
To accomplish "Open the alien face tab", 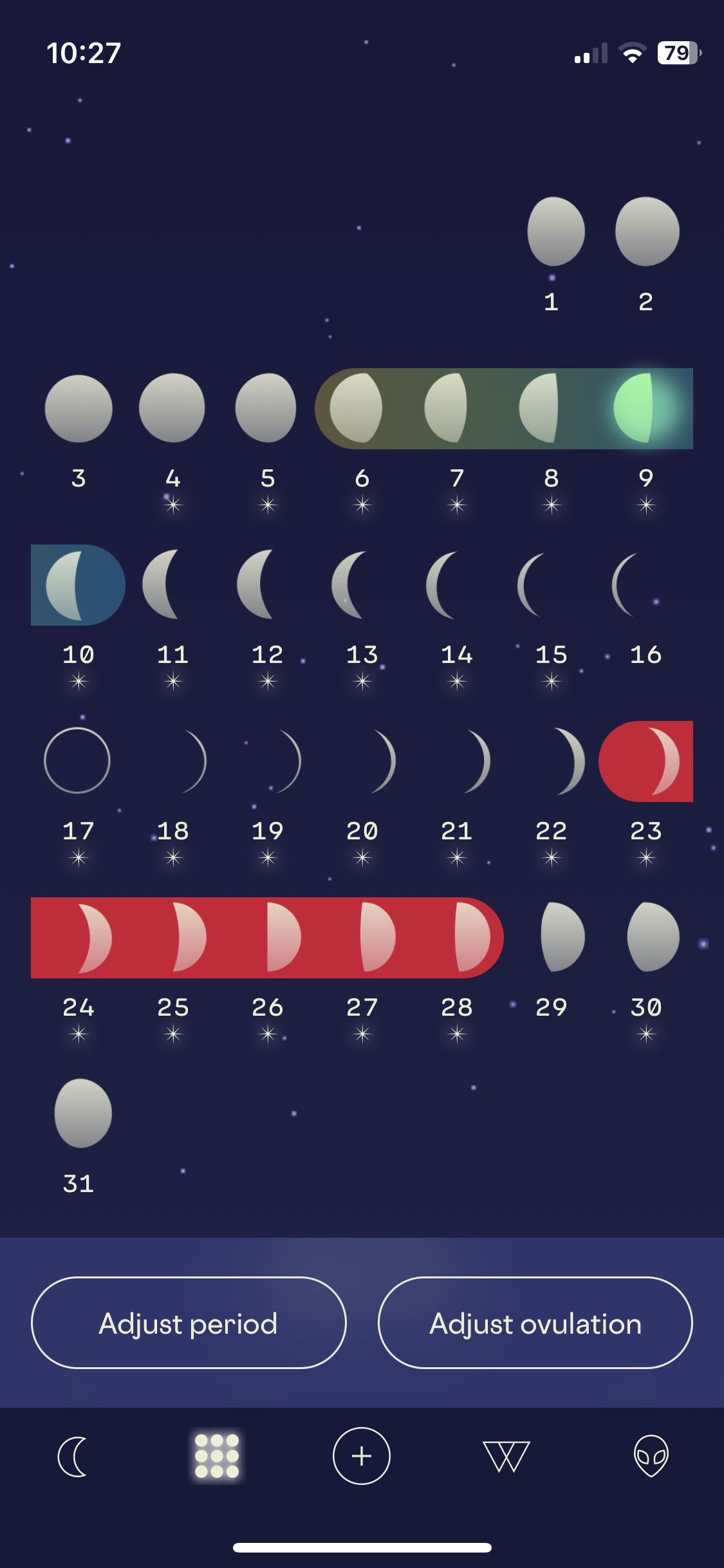I will [651, 1456].
